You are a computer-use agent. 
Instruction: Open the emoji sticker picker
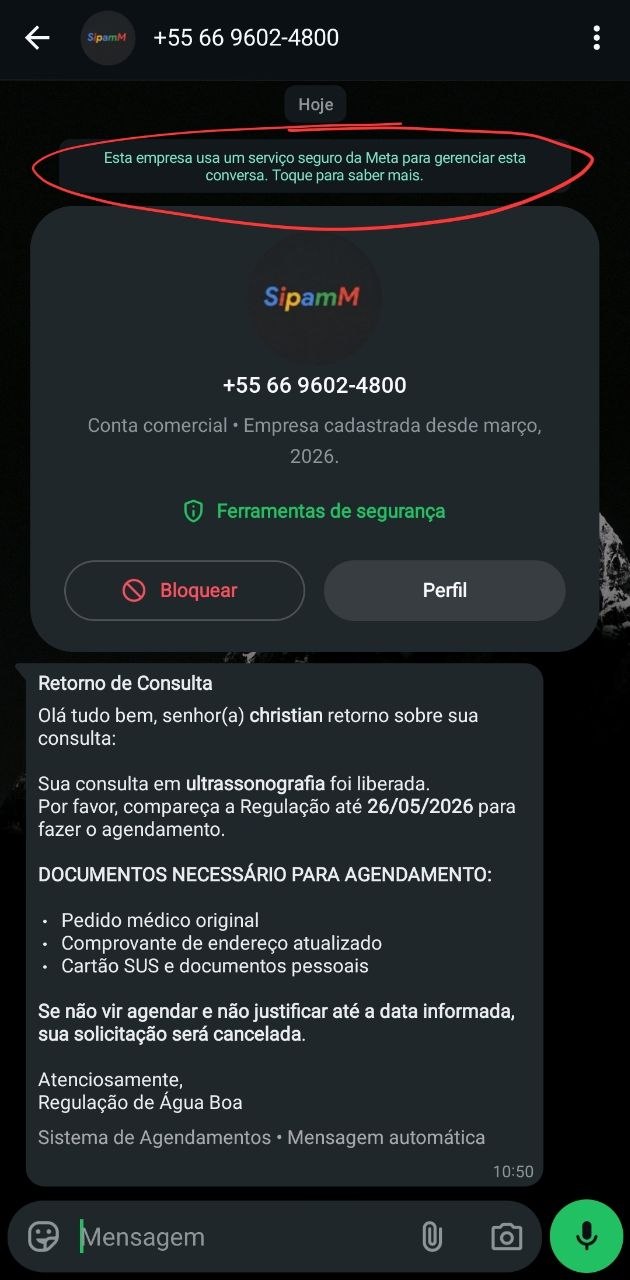pyautogui.click(x=43, y=1237)
